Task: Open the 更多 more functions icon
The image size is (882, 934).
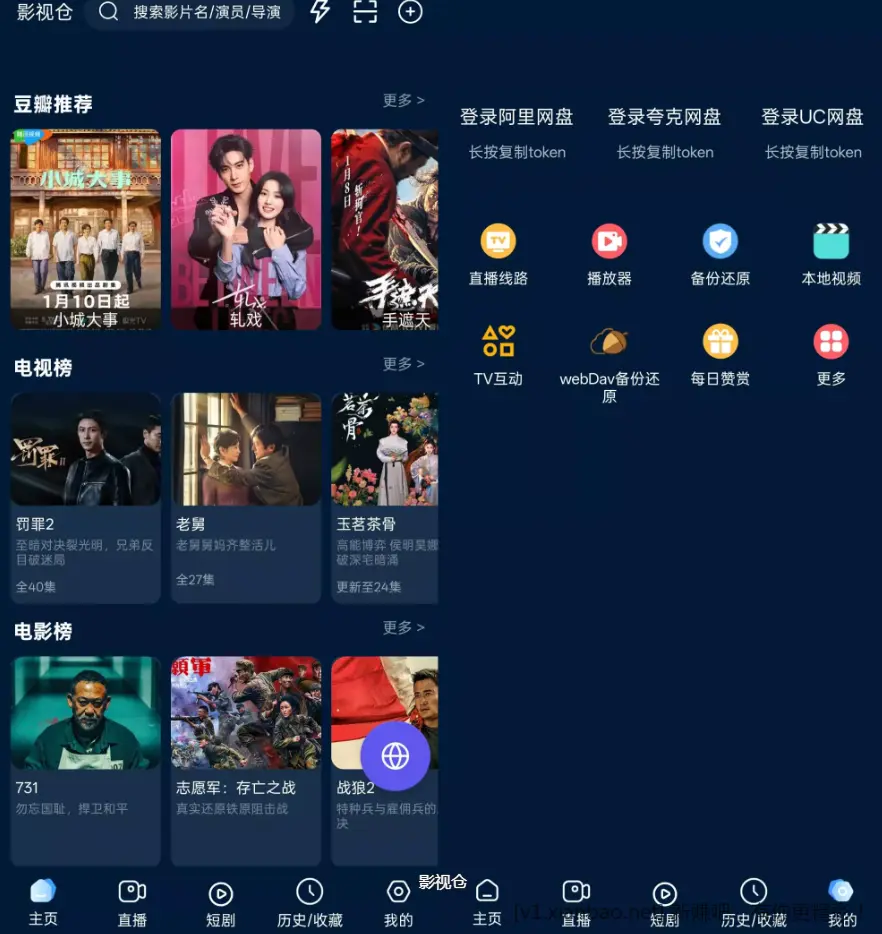Action: tap(831, 341)
